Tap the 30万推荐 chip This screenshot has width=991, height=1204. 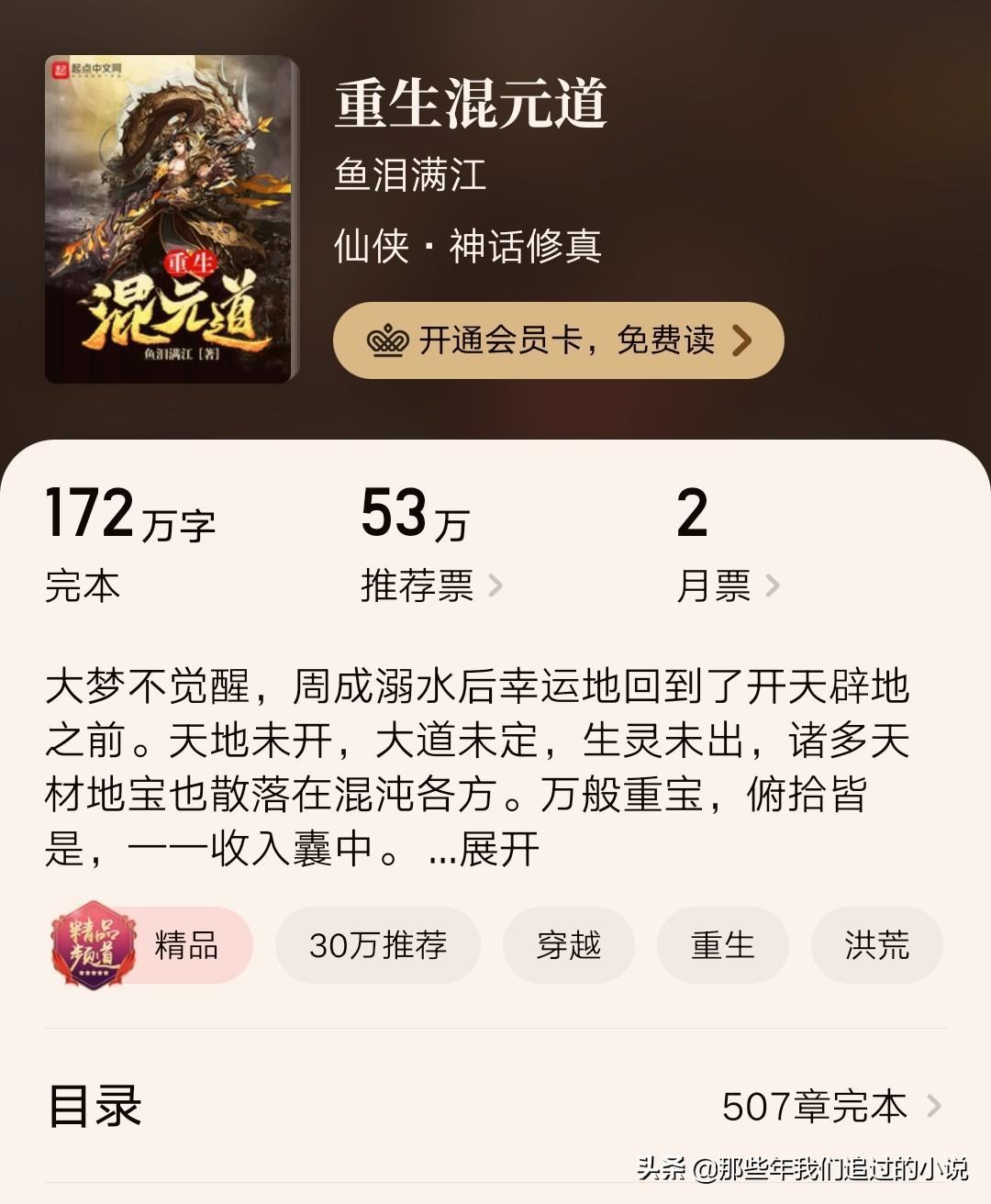click(378, 945)
